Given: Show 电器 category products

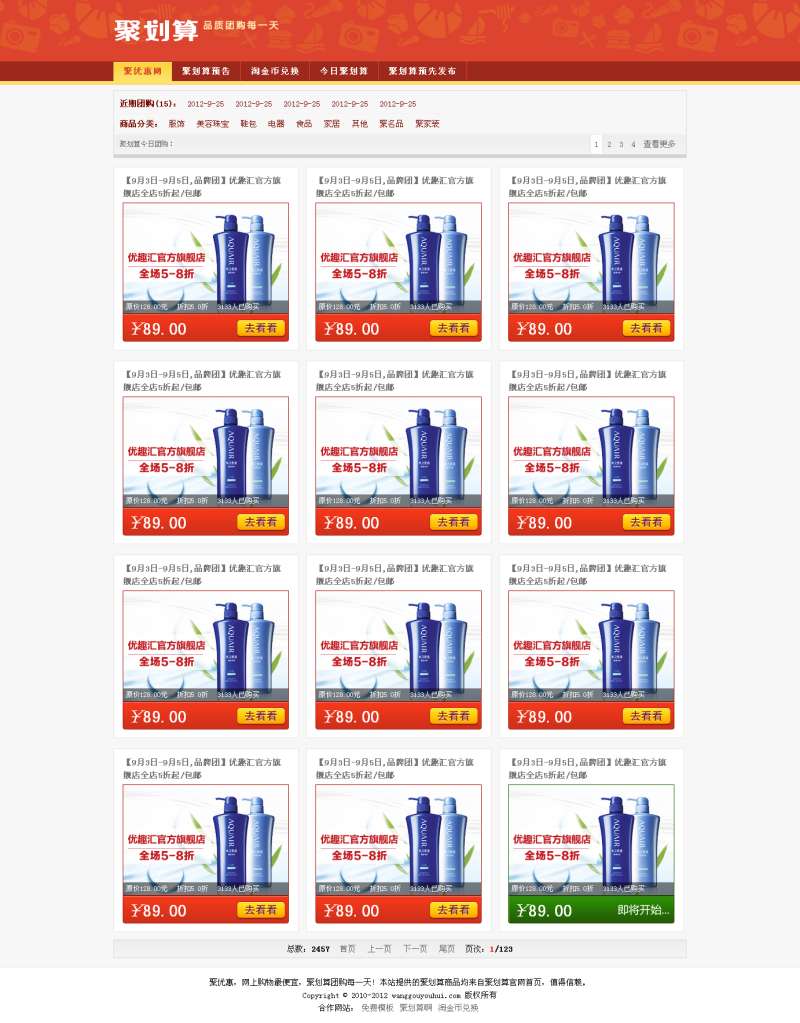Looking at the screenshot, I should 276,124.
